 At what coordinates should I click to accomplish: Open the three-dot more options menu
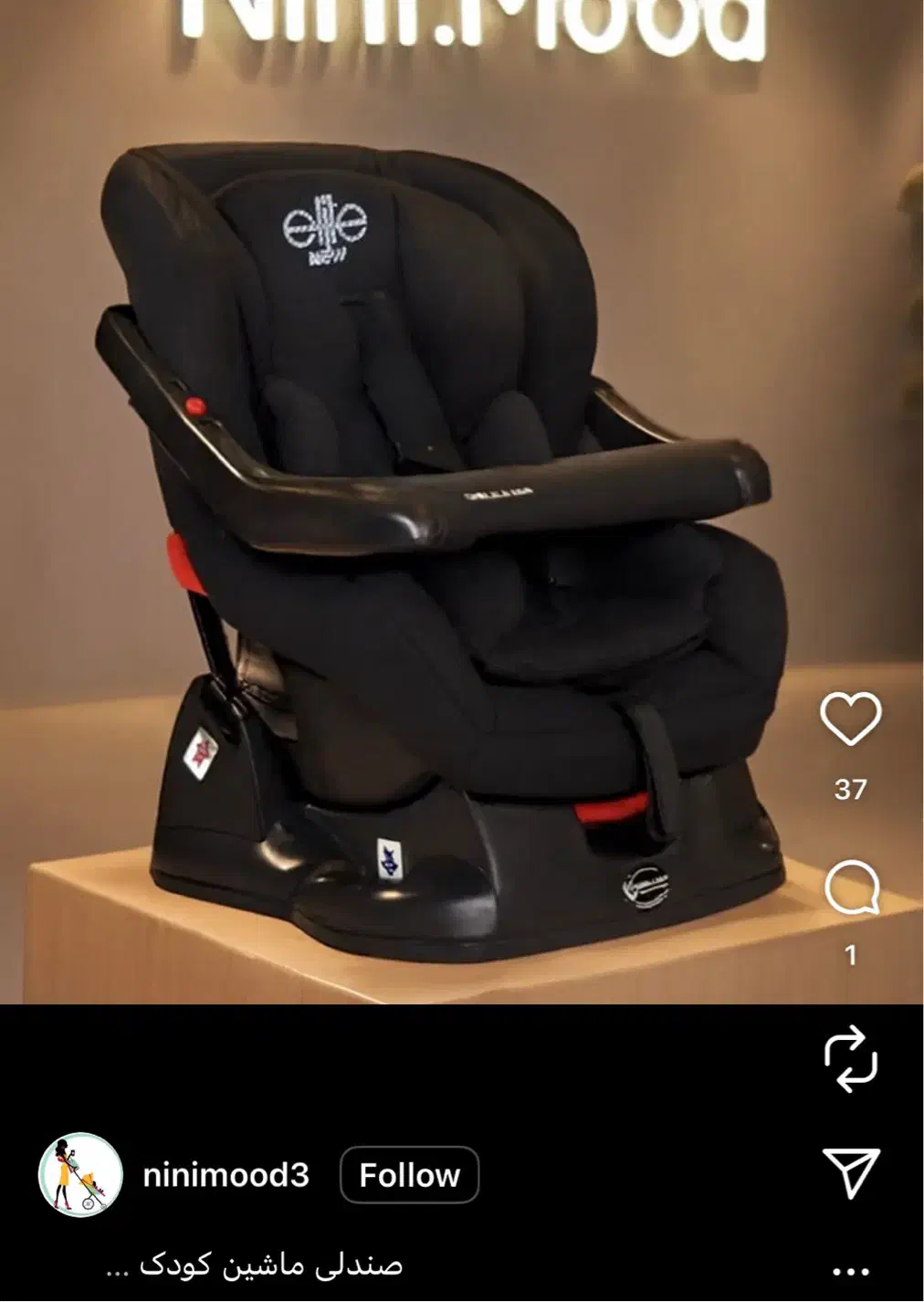[x=850, y=1271]
